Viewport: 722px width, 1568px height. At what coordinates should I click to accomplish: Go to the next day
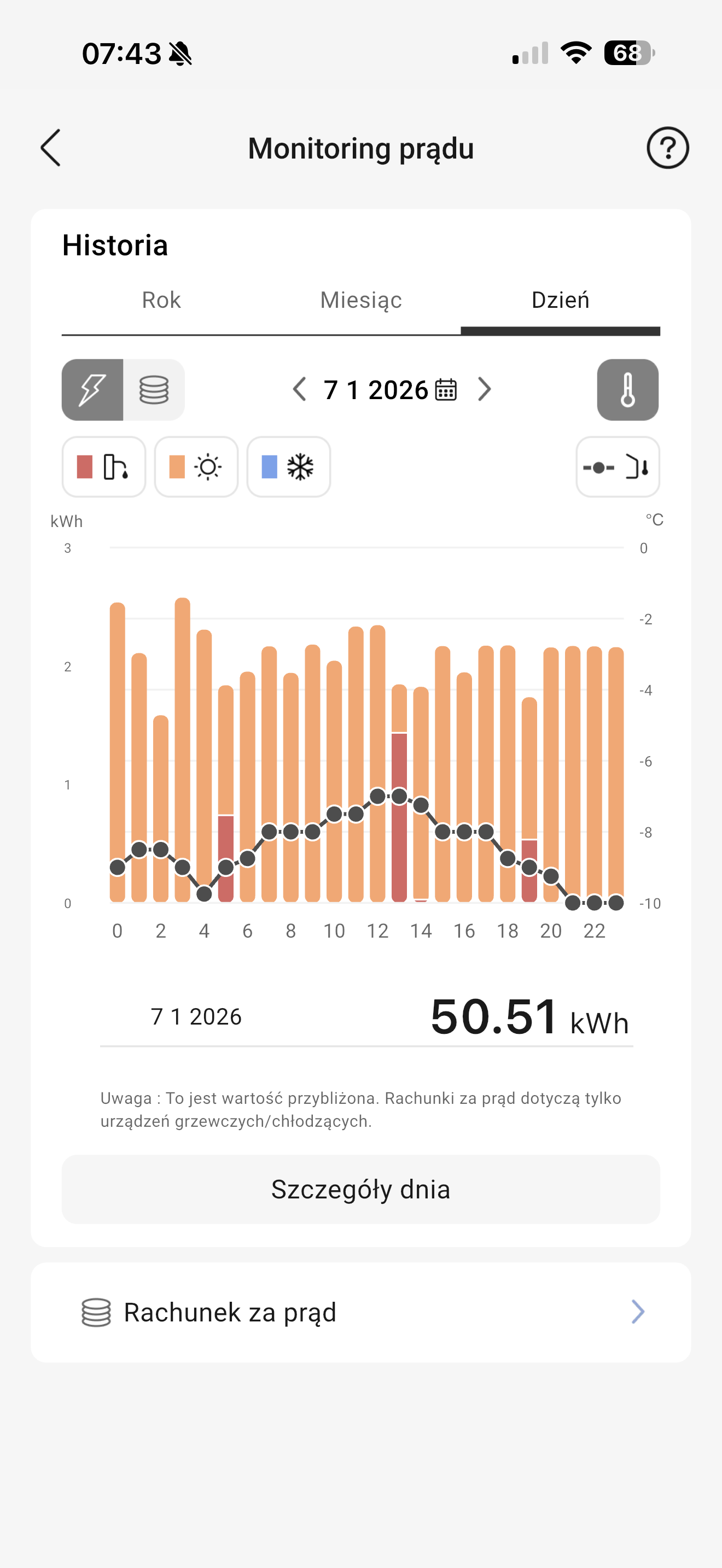[485, 390]
